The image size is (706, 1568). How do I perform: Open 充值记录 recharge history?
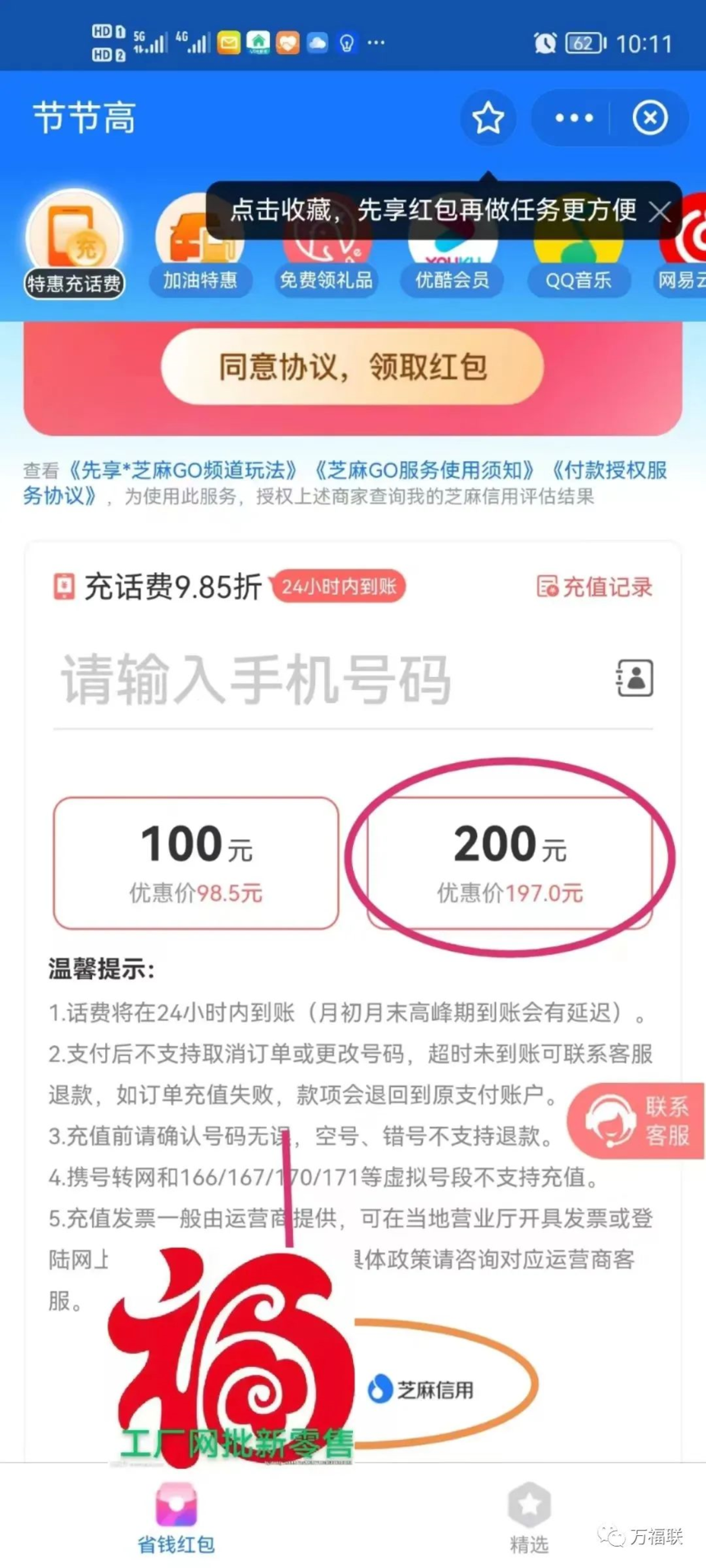coord(594,587)
